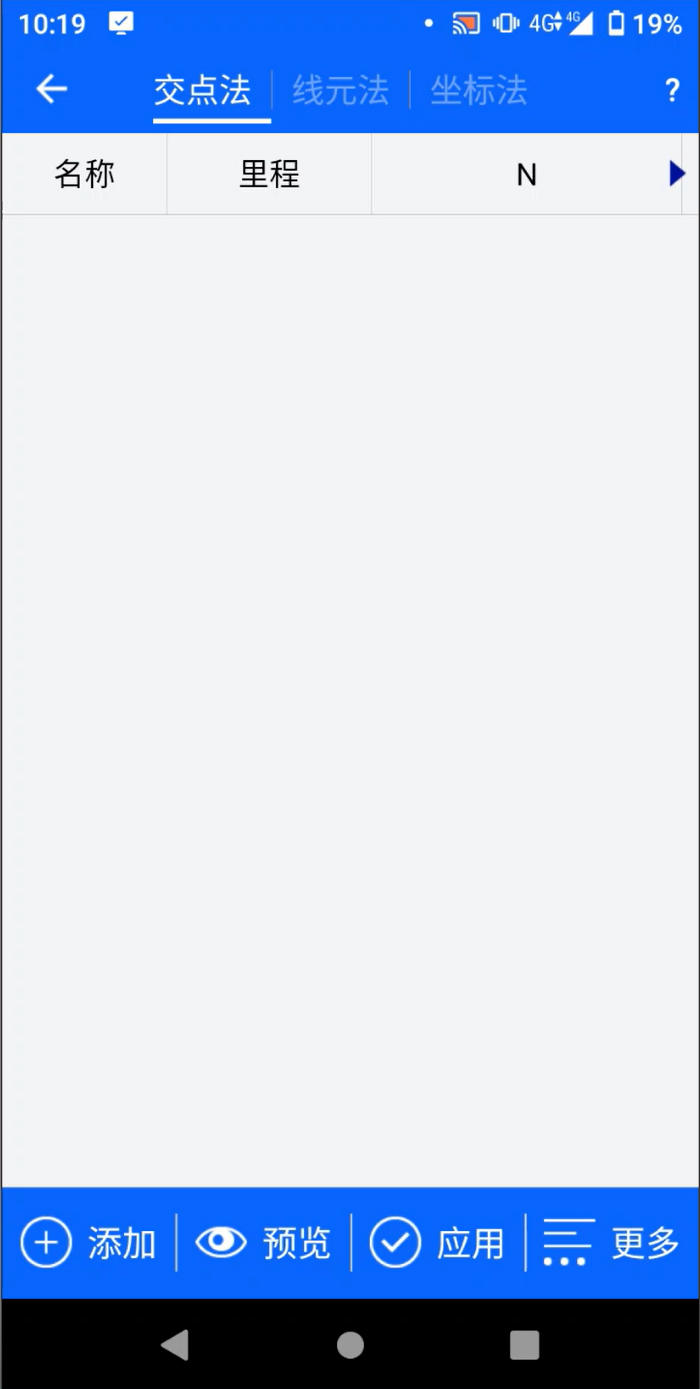The width and height of the screenshot is (700, 1389).
Task: Open 预览 preview
Action: 263,1243
